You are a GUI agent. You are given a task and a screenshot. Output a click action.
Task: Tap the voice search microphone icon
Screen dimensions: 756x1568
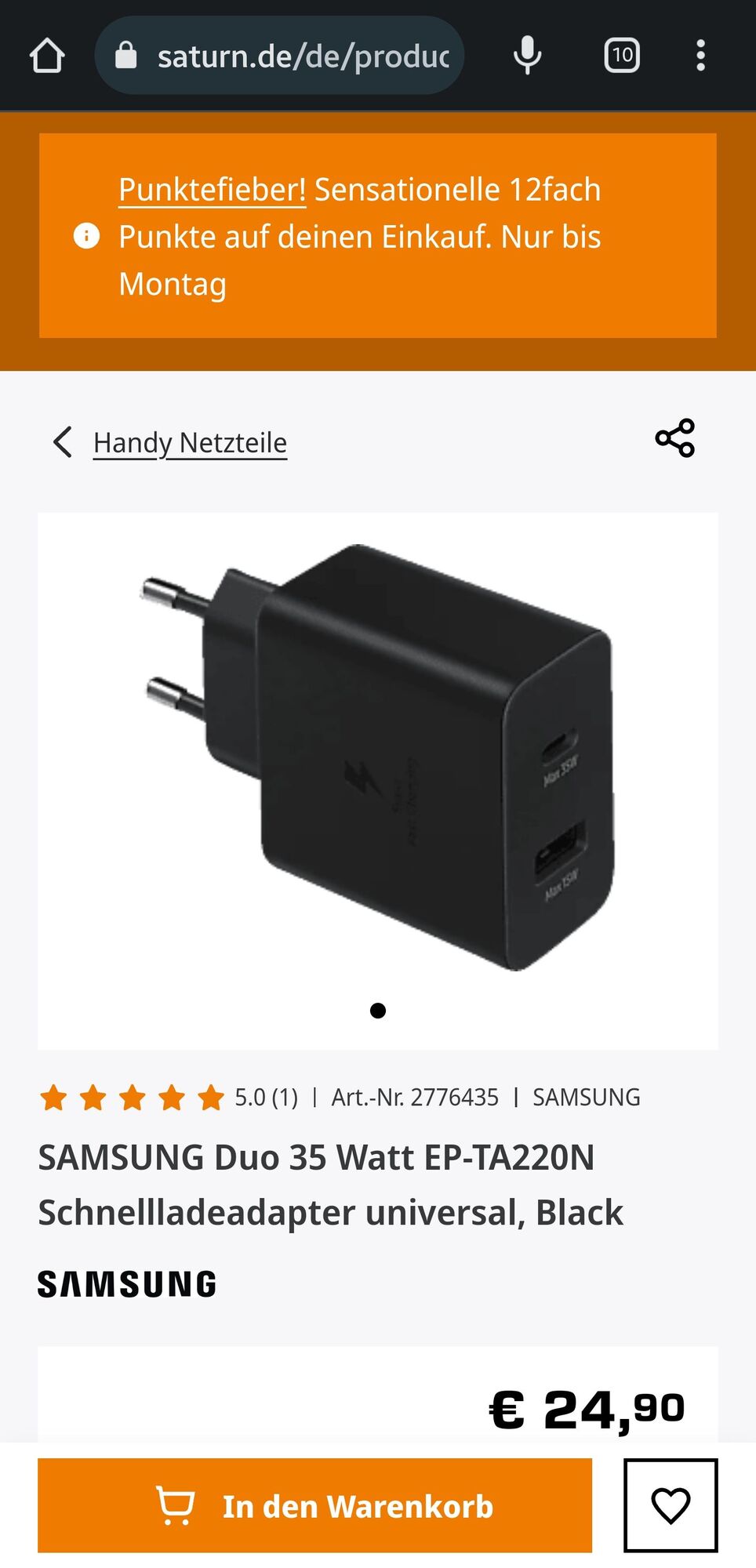(x=529, y=55)
